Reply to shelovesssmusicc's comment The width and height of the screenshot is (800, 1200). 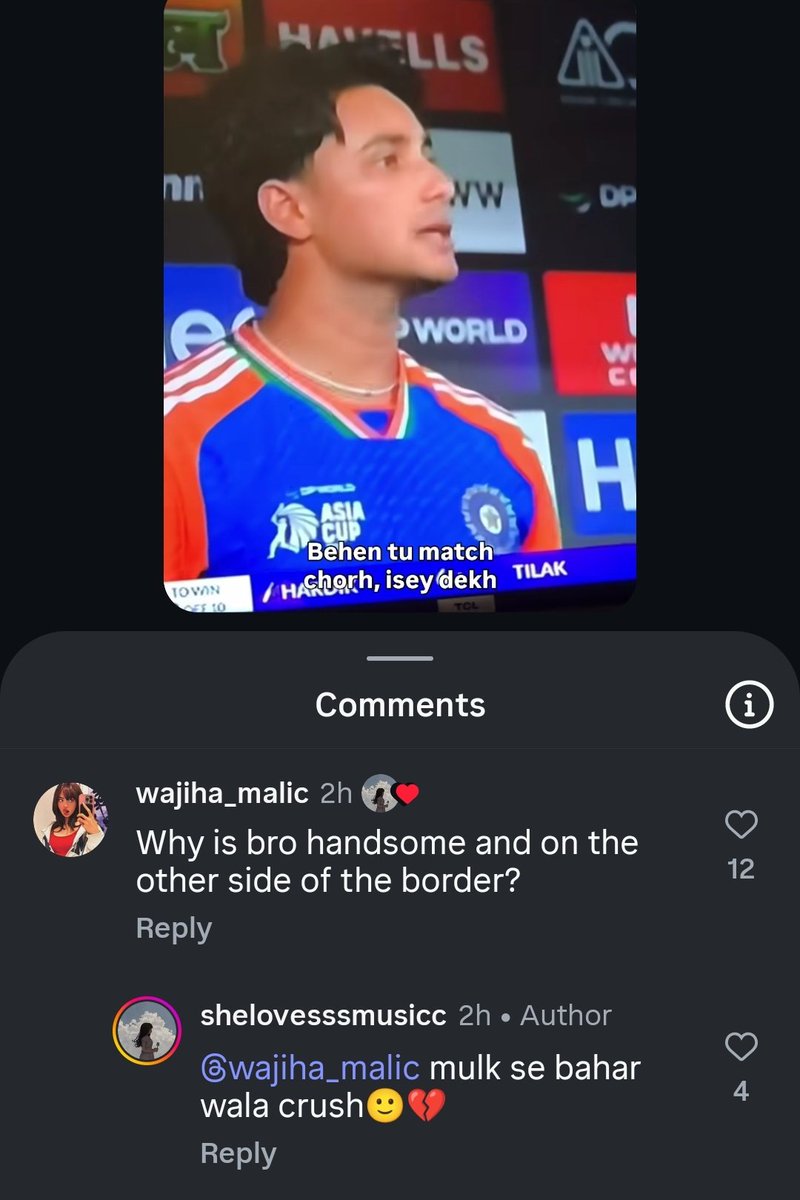tap(238, 1153)
